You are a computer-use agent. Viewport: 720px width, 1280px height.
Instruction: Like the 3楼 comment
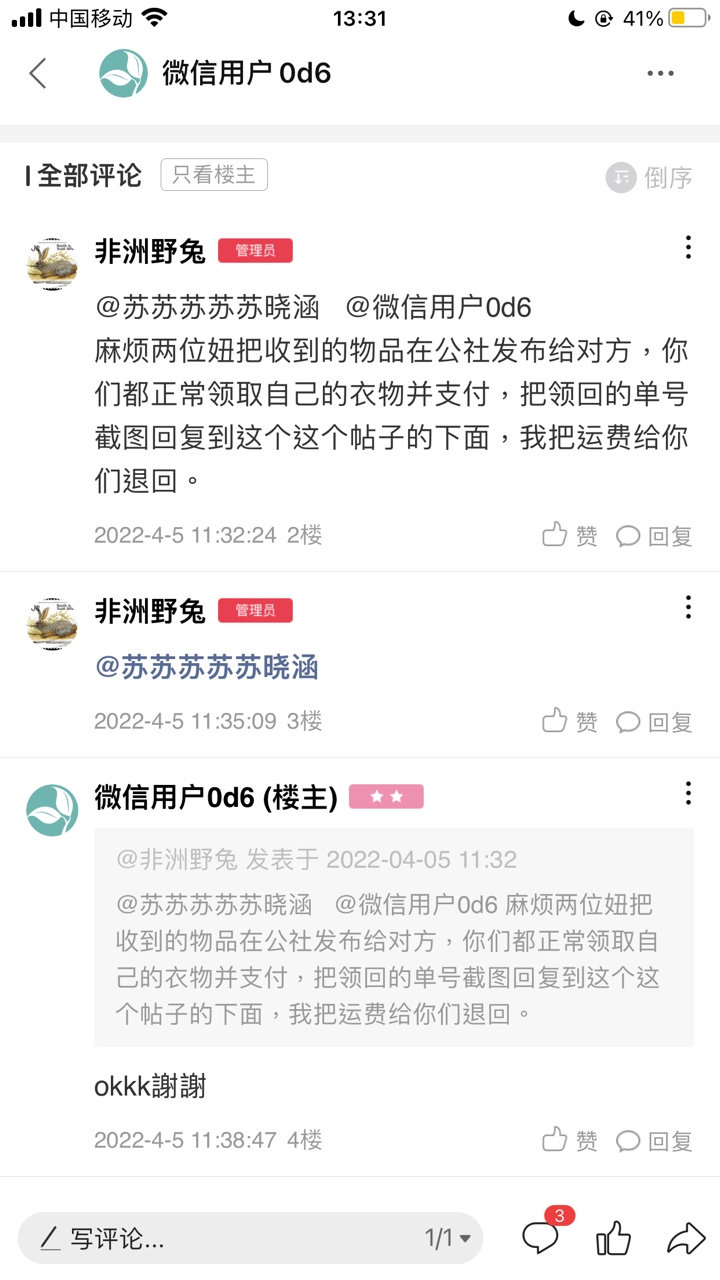click(x=570, y=721)
